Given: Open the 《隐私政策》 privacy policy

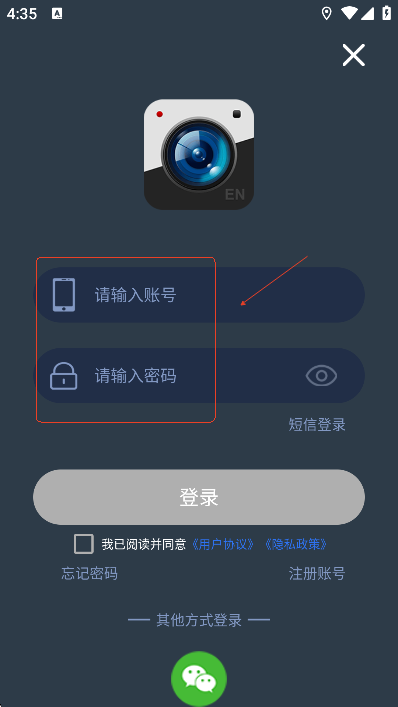Looking at the screenshot, I should [295, 544].
